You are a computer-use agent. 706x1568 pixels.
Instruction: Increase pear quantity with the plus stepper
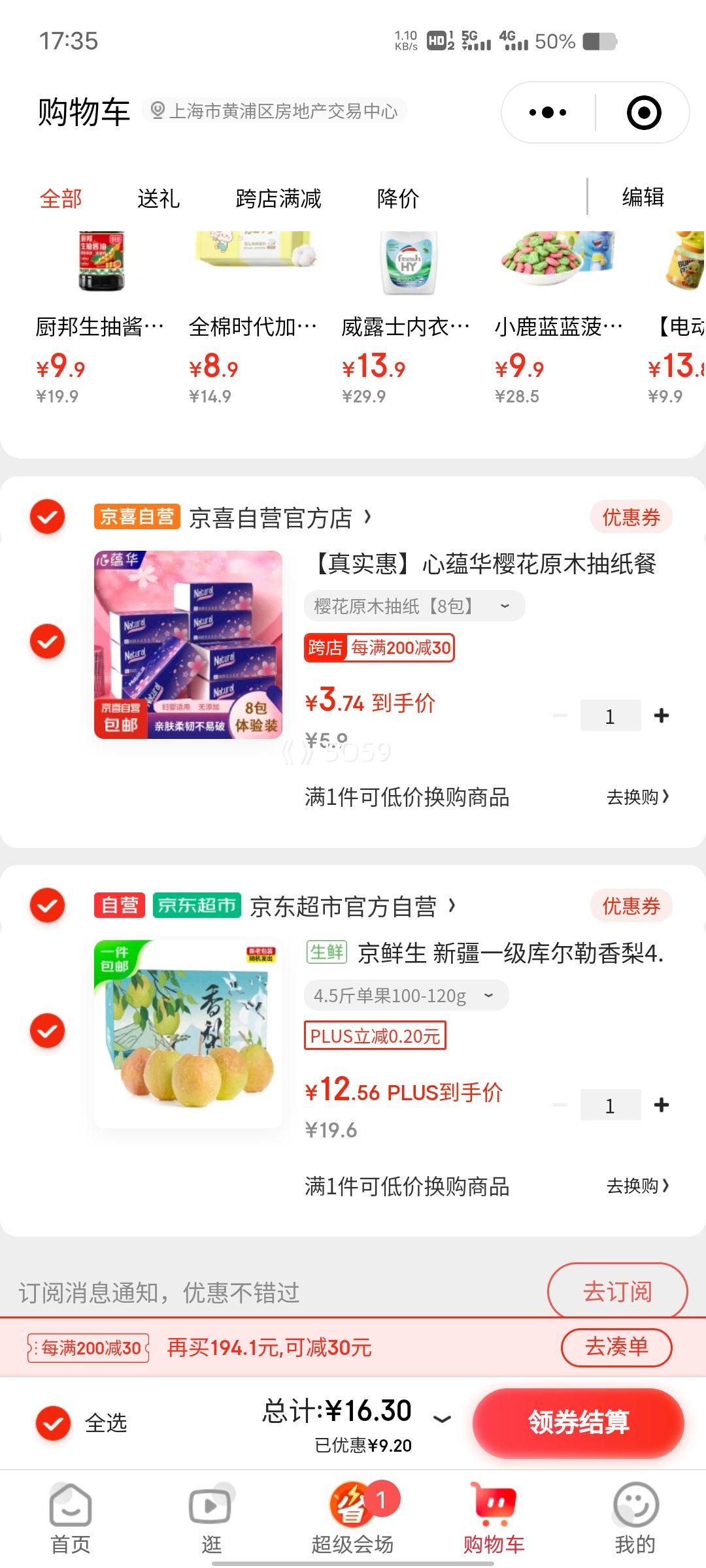(662, 1105)
